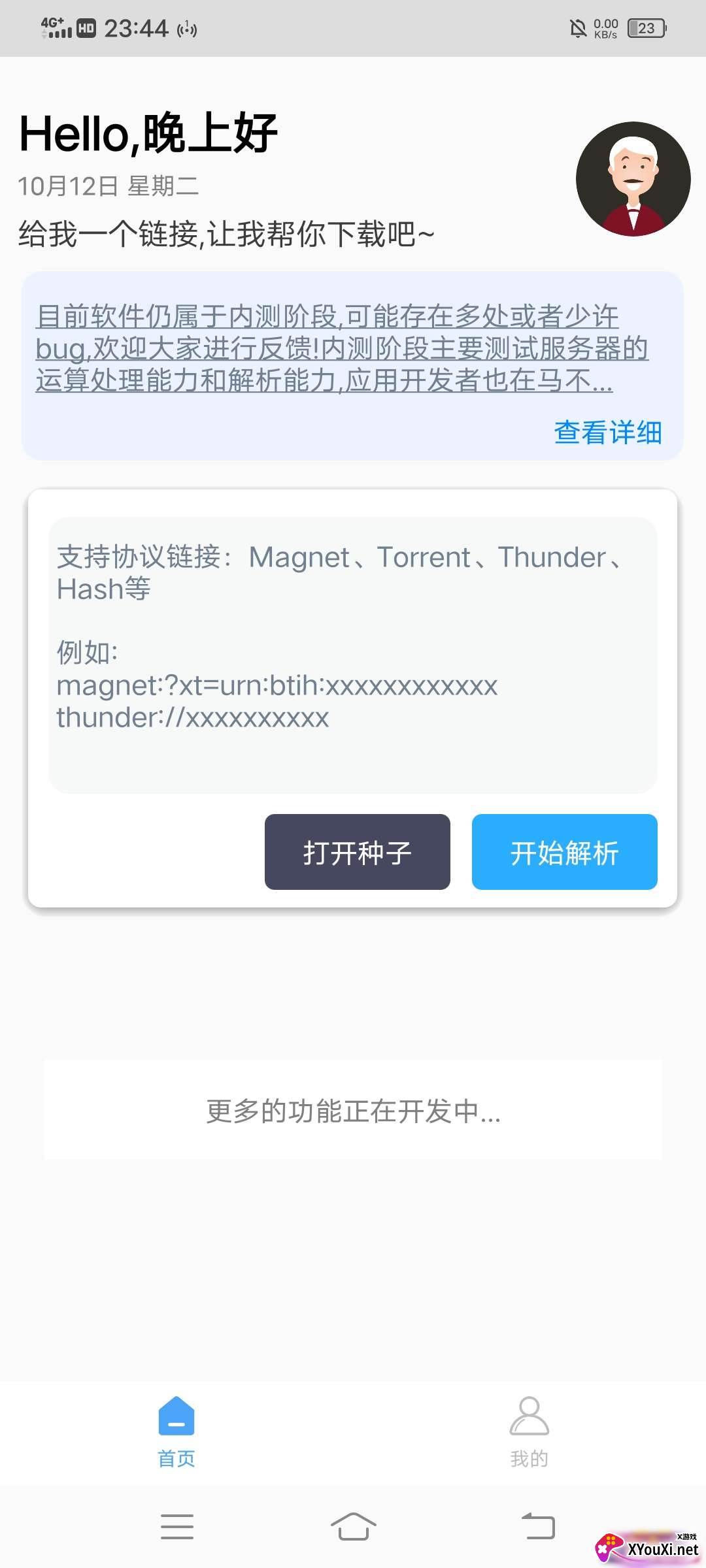
Task: Start parsing with 开始解析
Action: tap(565, 852)
